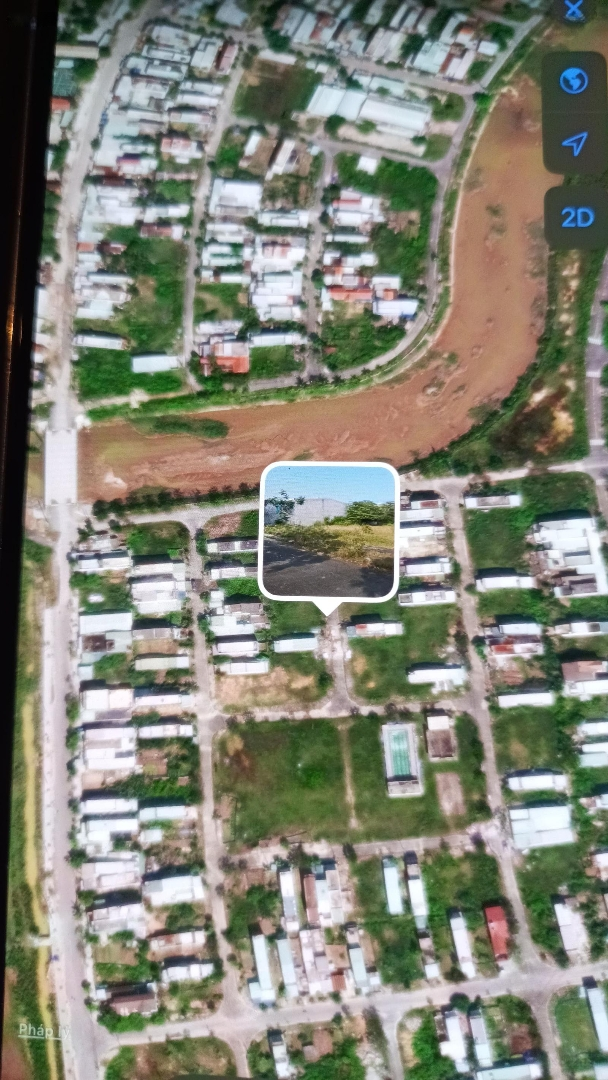The width and height of the screenshot is (608, 1080).
Task: Open the map mode globe button
Action: click(574, 81)
